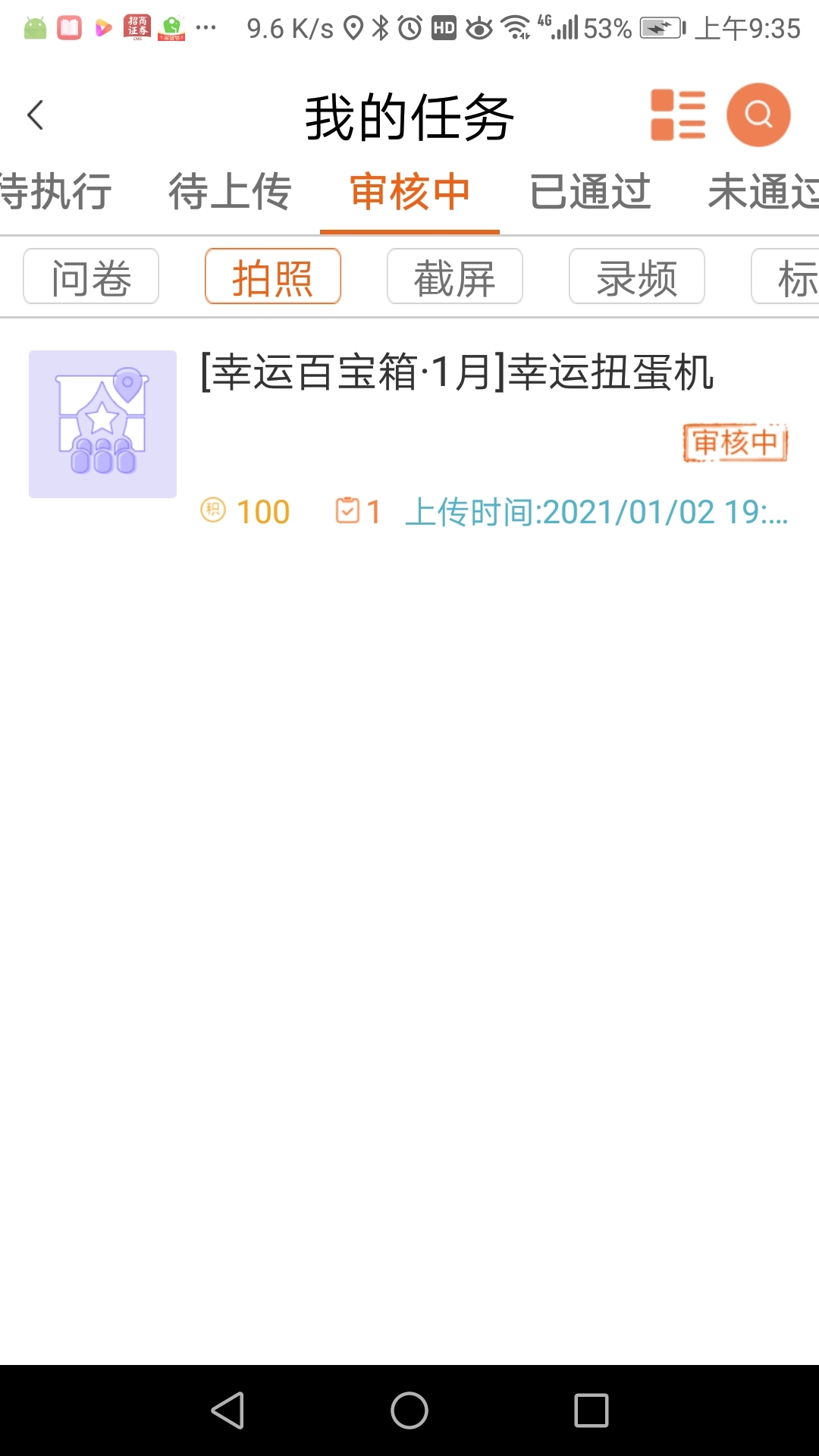Open the orange list view icon
Screen dimensions: 819x1456
678,115
